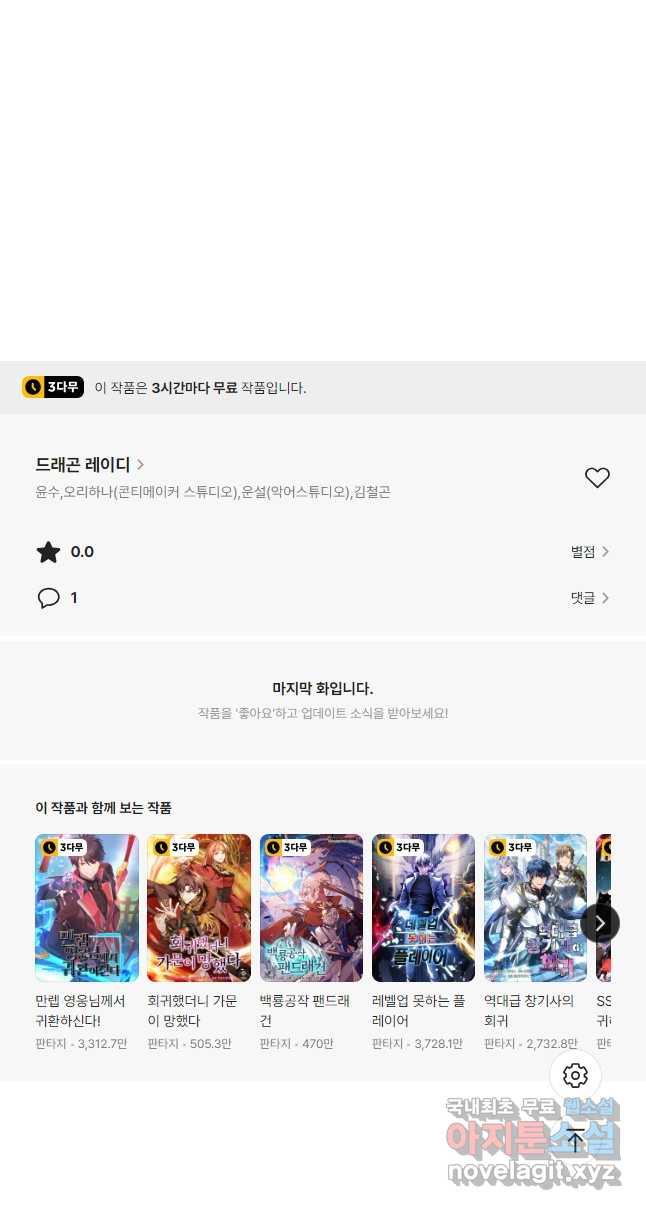This screenshot has width=646, height=1210.
Task: Open 만렙 영웅님께서 귀환하신다! webtoon card
Action: tap(87, 908)
